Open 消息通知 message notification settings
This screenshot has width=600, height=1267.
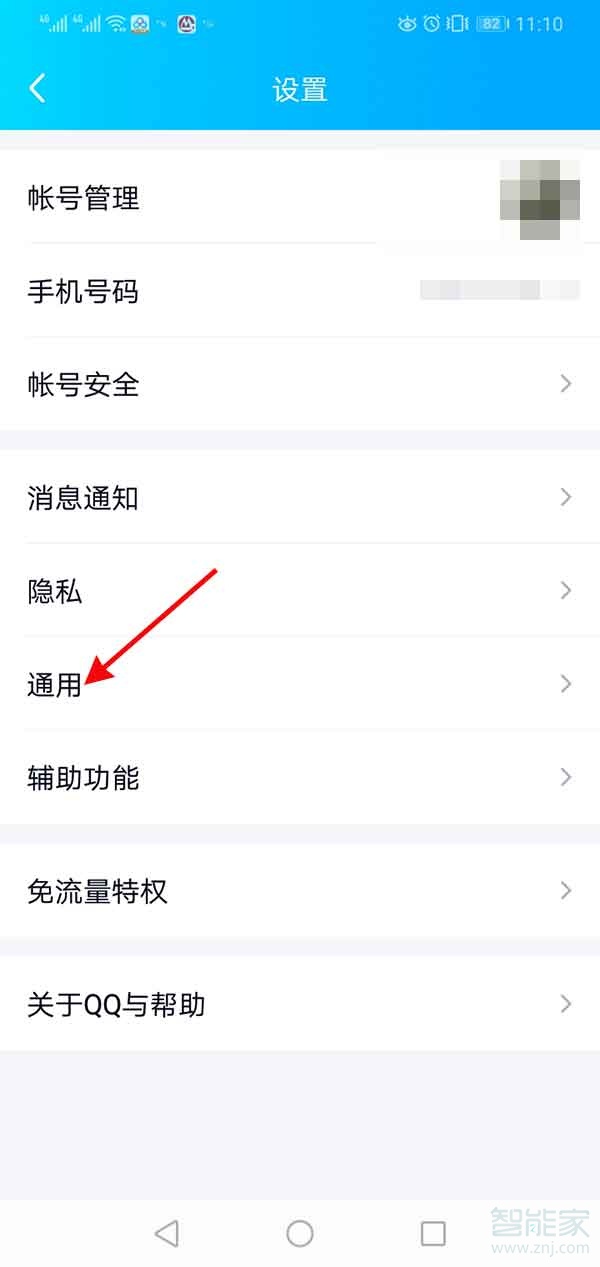300,497
